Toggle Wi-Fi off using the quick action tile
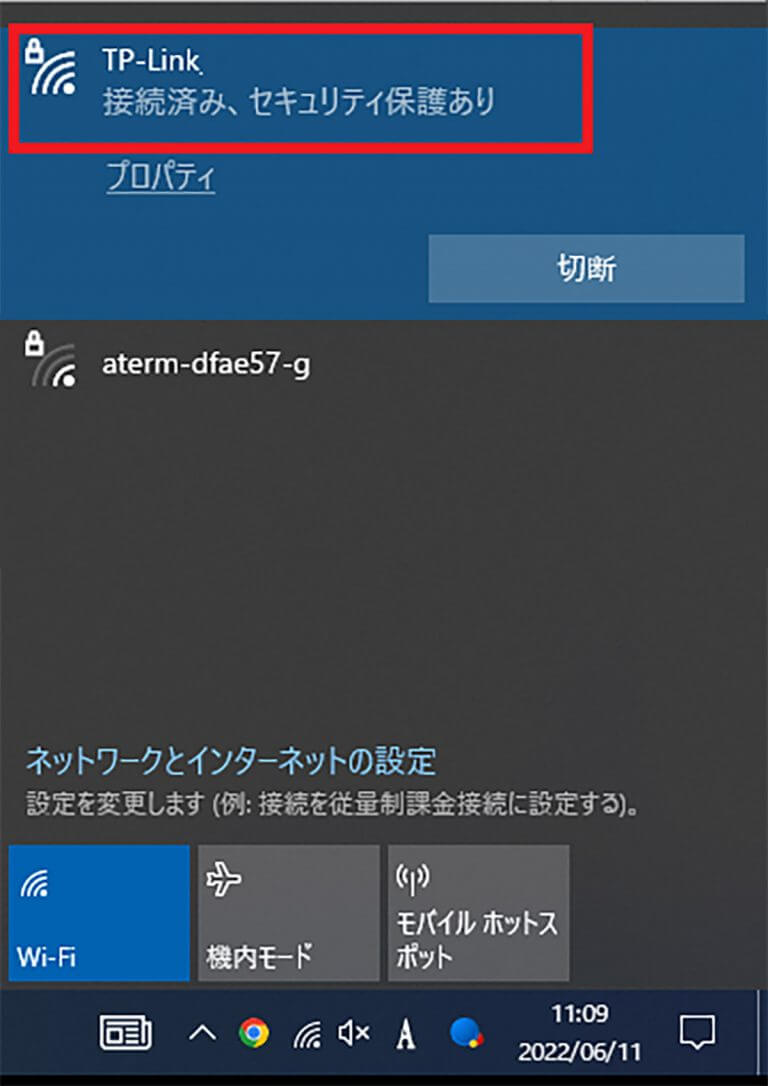The image size is (768, 1086). 97,912
